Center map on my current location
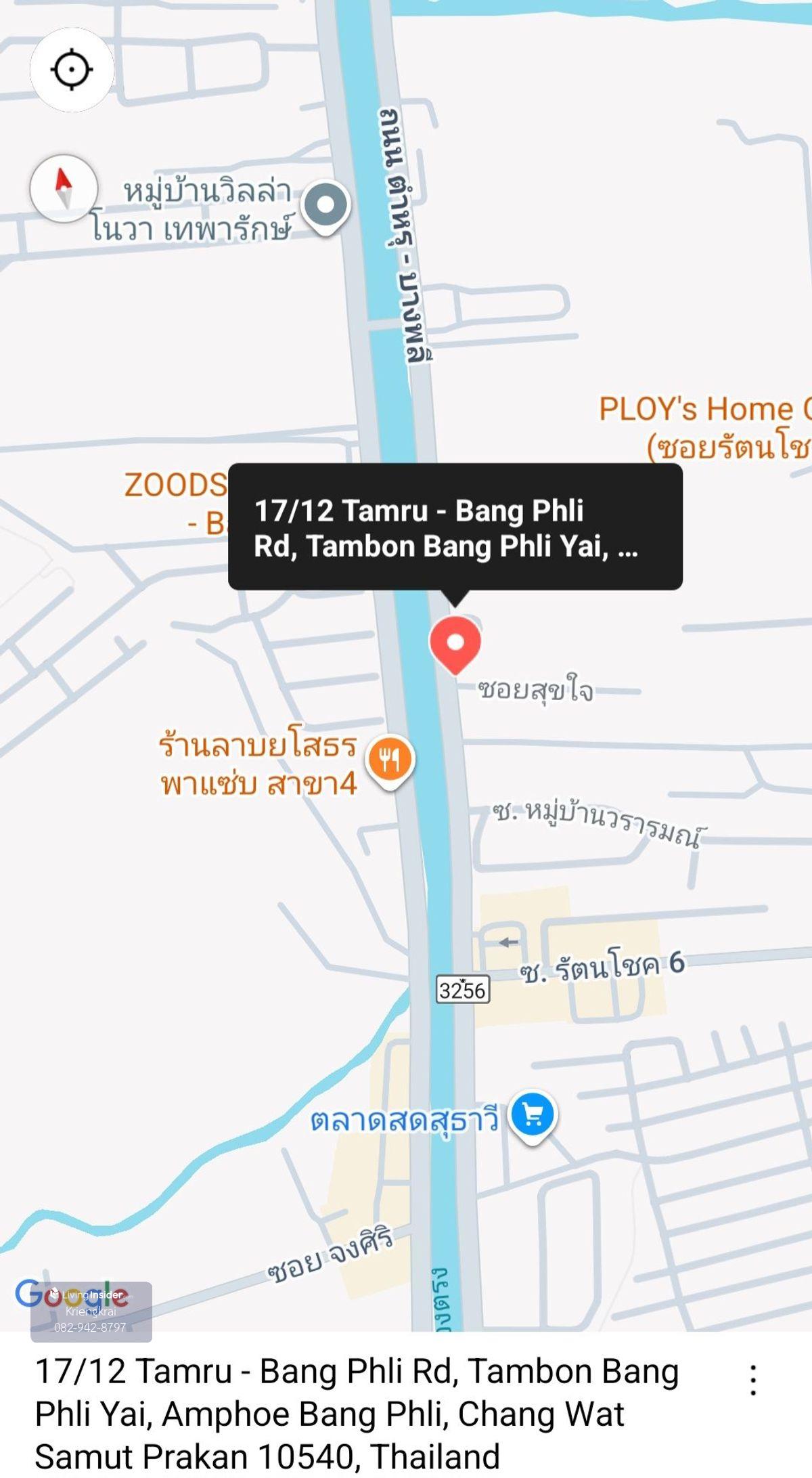812x1478 pixels. click(x=71, y=69)
